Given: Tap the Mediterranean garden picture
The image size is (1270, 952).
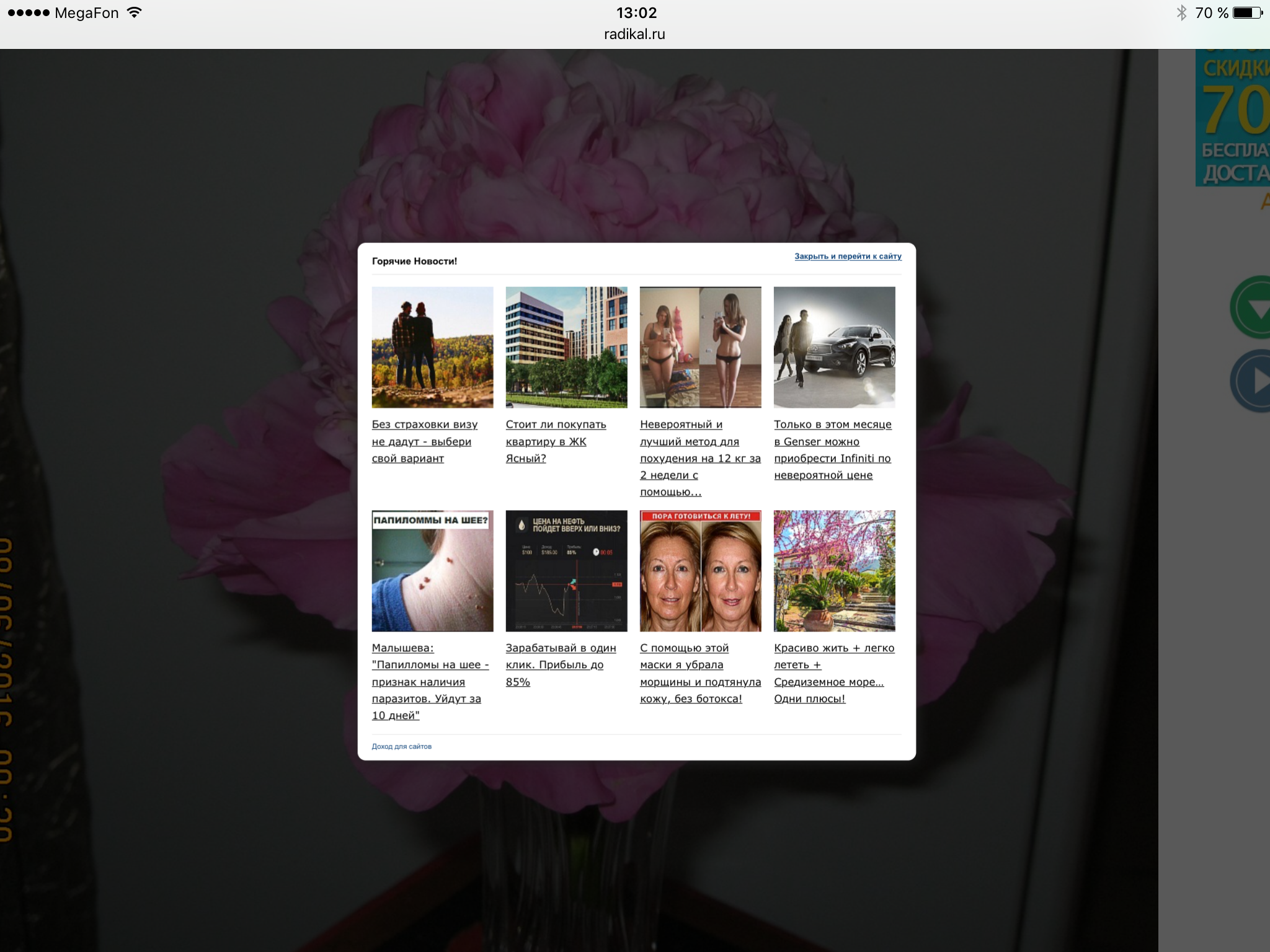Looking at the screenshot, I should pos(834,571).
